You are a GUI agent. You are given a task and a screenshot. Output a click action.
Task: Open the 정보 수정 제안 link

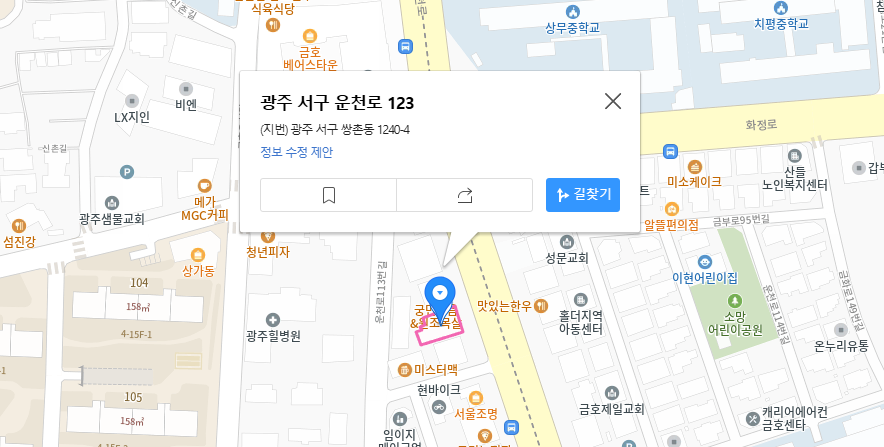(296, 152)
